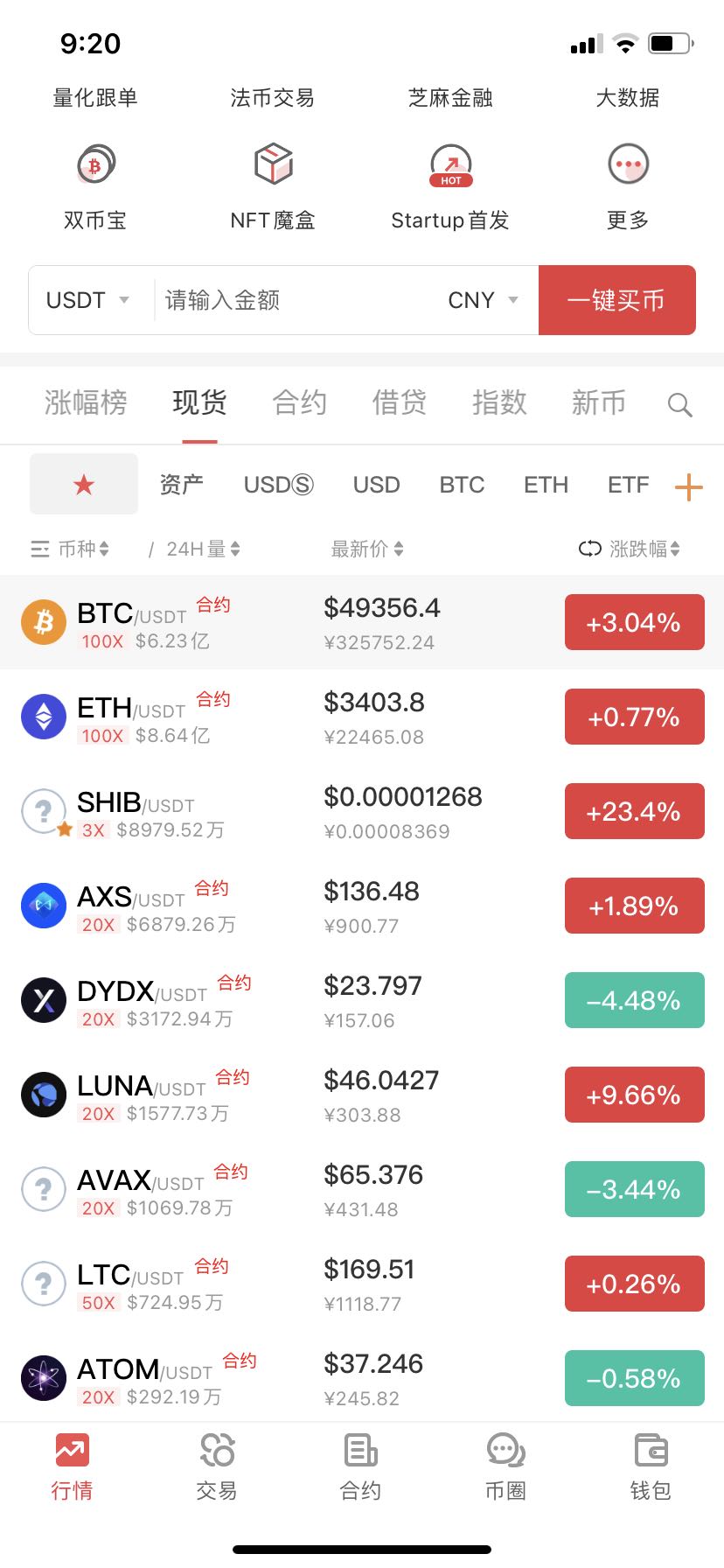Screen dimensions: 724x1568
Task: Go to the 钱包 bottom tab
Action: (651, 1466)
